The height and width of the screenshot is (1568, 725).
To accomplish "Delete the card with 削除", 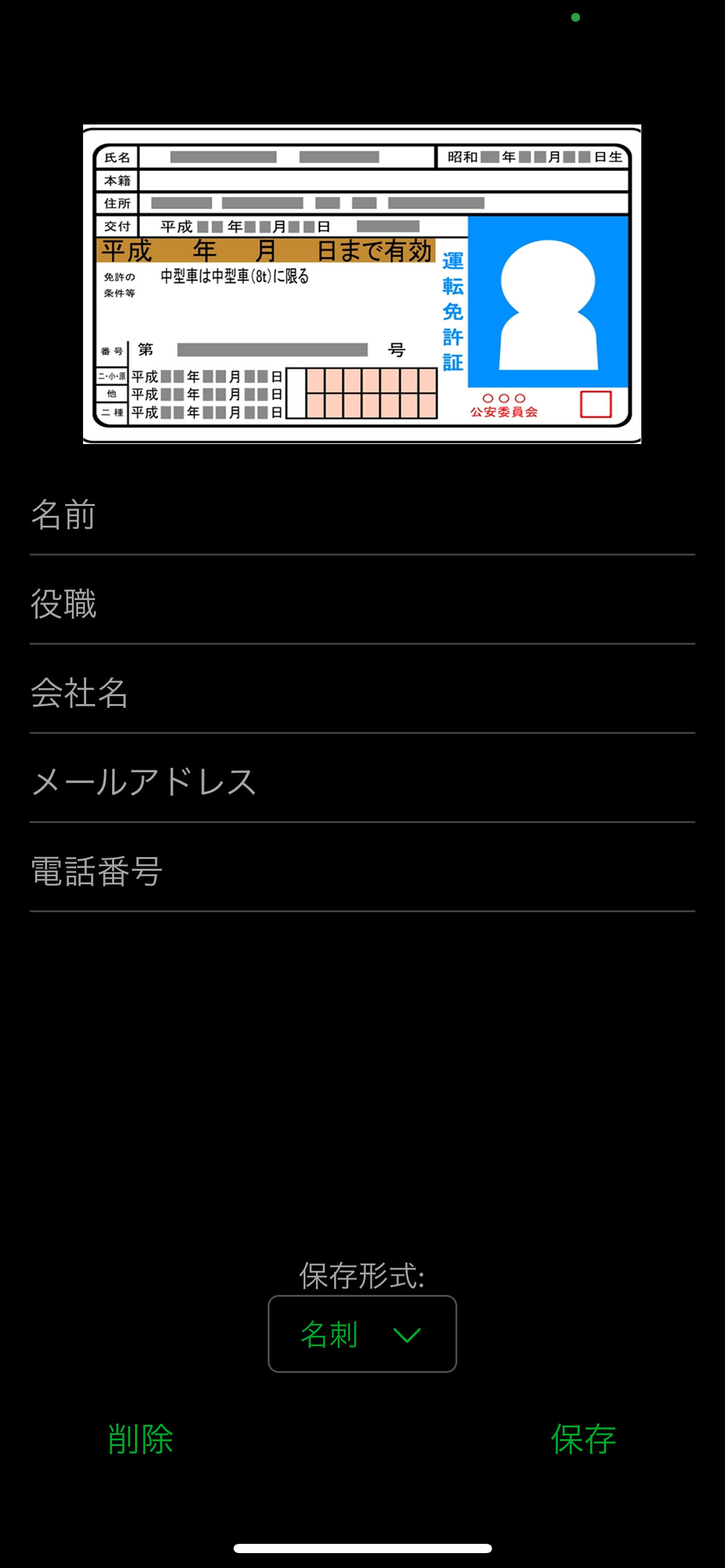I will pos(140,1439).
